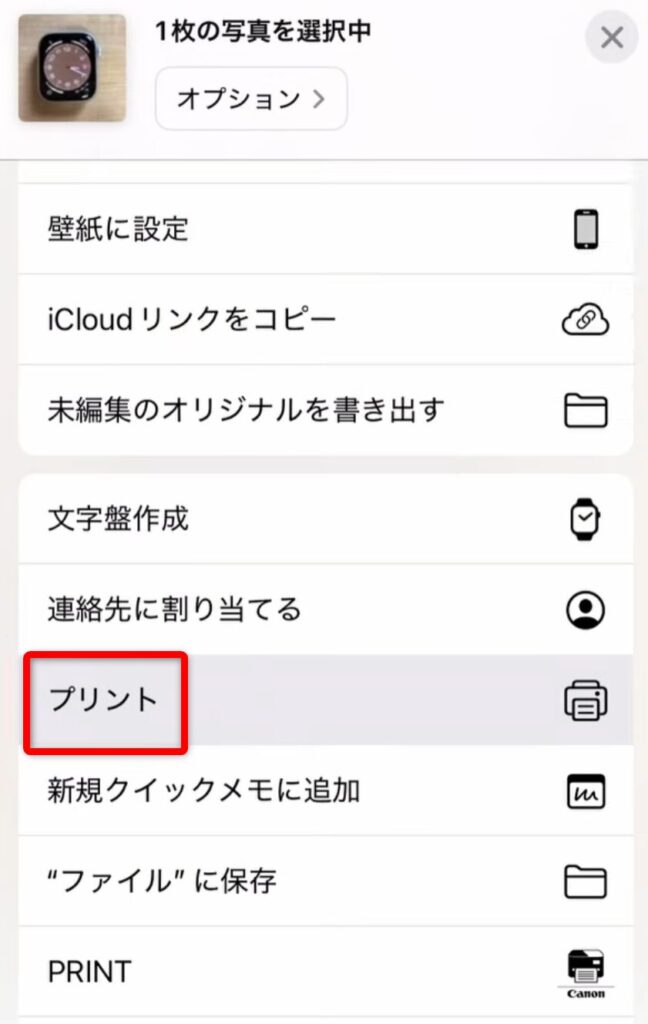
Task: Choose iCloudリンクをコピー
Action: coord(325,319)
